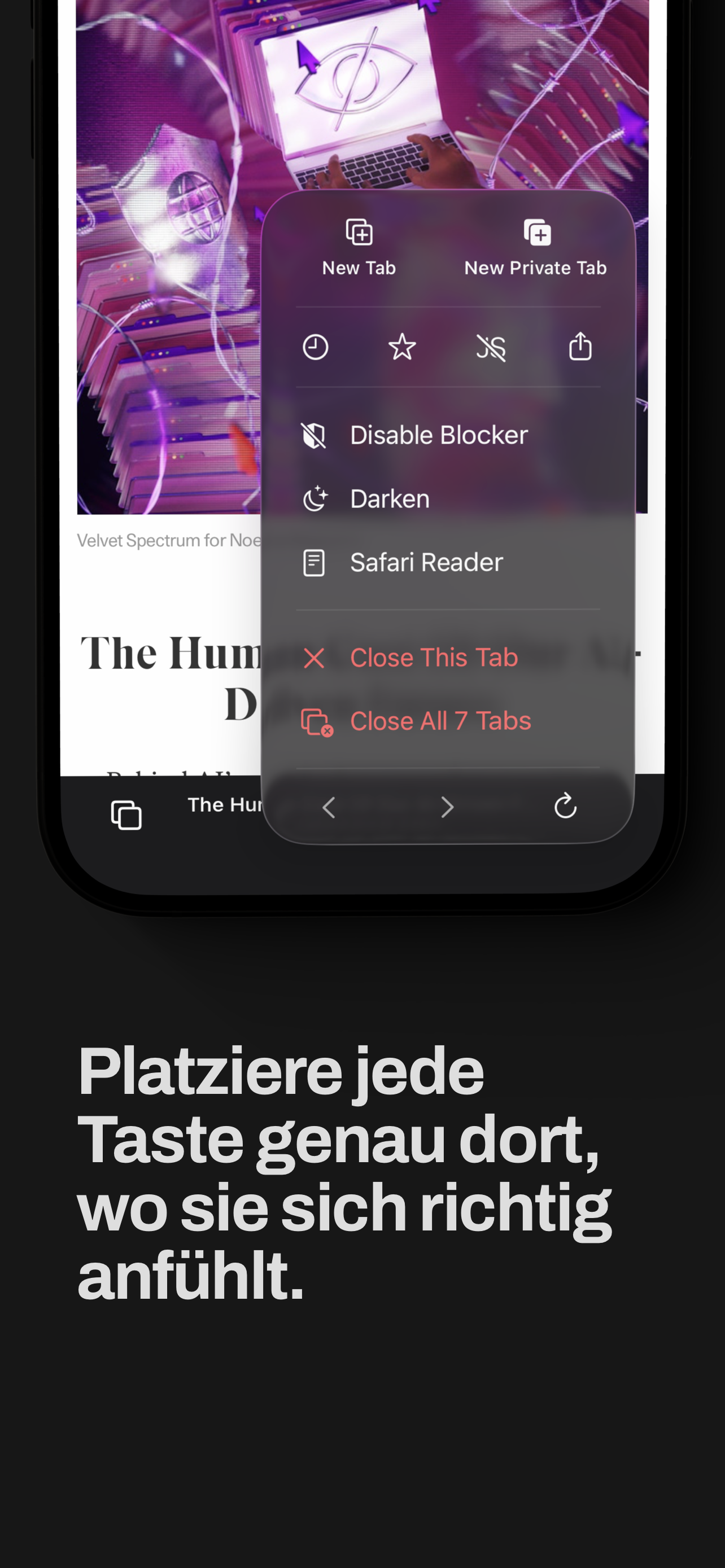725x1568 pixels.
Task: Navigate back with the left chevron
Action: 328,807
